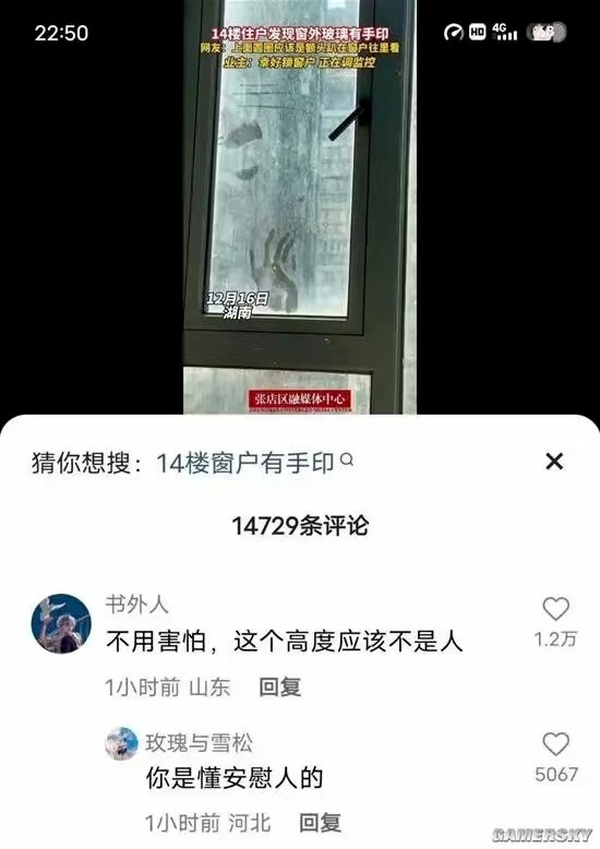This screenshot has height=849, width=600.
Task: Reply to 玫瑰与雪松's comment
Action: click(x=320, y=823)
